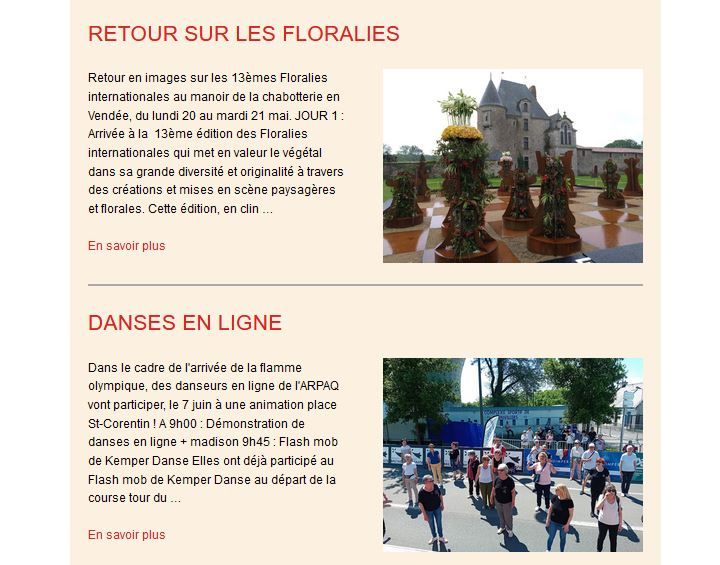Screen dimensions: 720x565
Task: Open 'En savoir plus' under Danses en ligne
Action: (127, 535)
